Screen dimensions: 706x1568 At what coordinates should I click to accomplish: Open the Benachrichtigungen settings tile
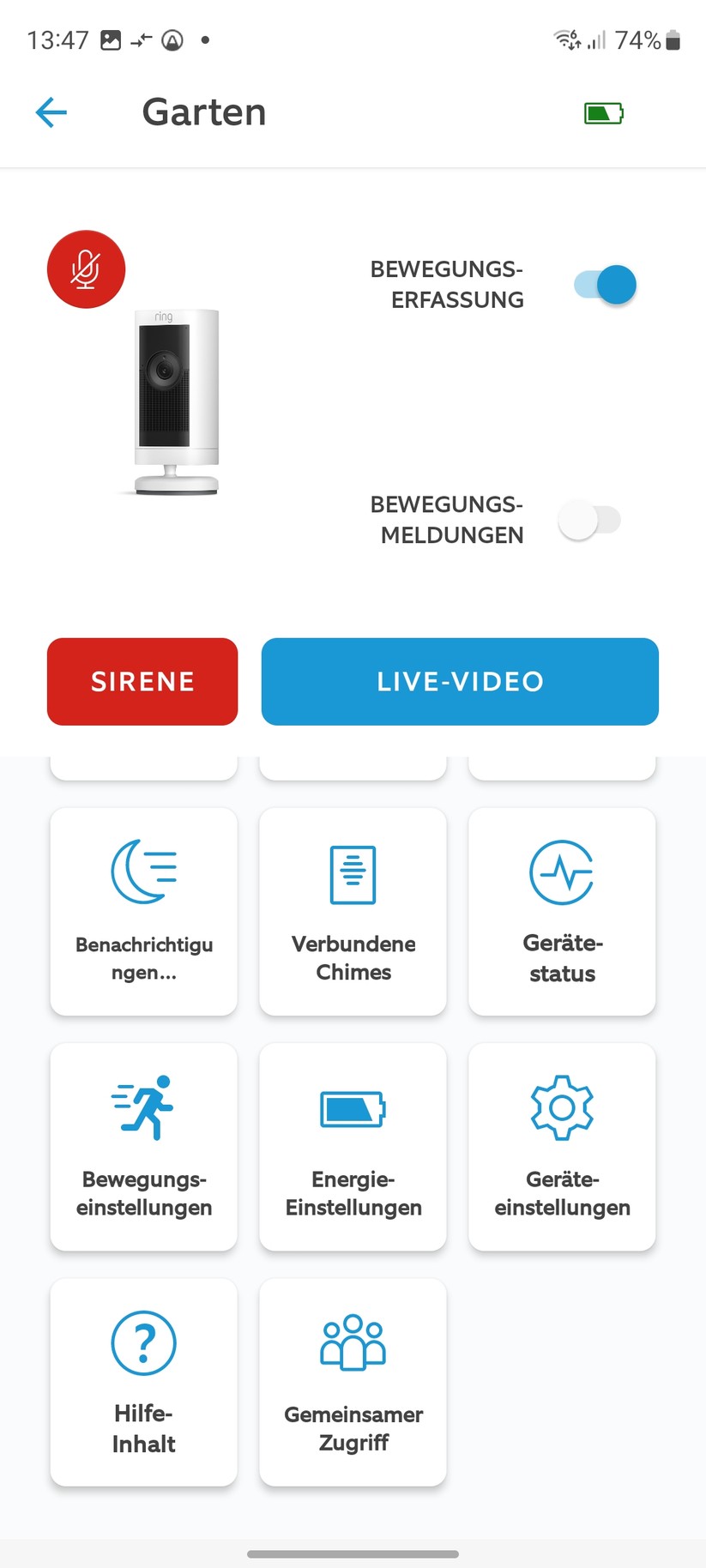142,912
